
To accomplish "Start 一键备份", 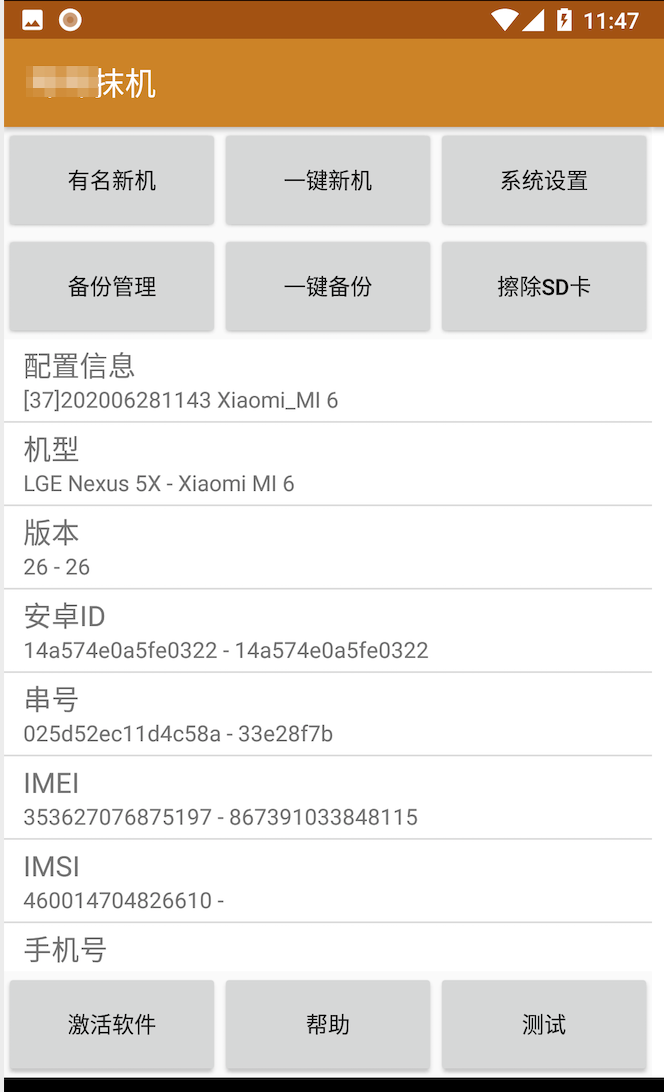I will pos(328,287).
